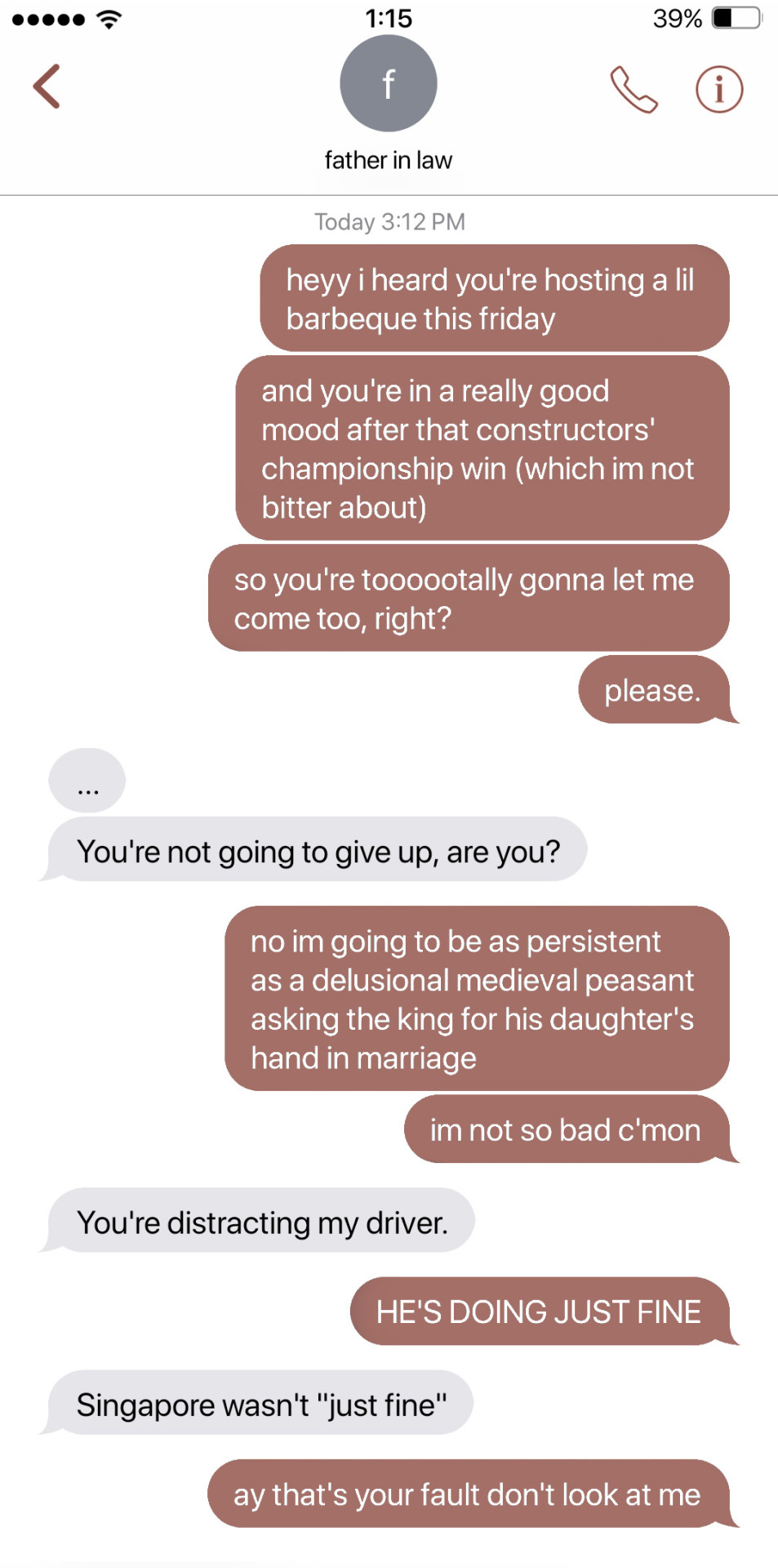Open father in law's profile avatar
778x1568 pixels.
389,83
